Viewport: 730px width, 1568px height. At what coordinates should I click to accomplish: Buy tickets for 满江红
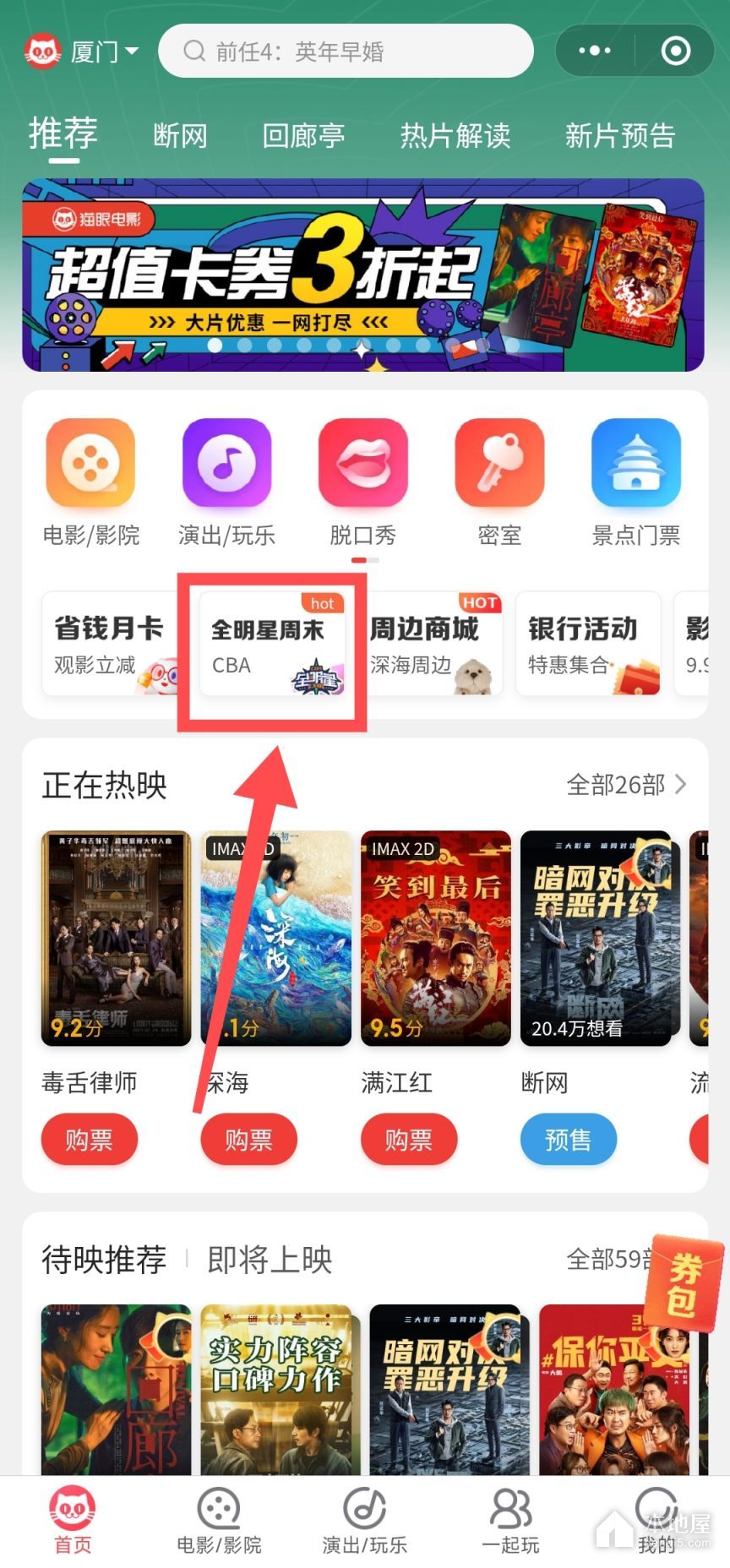tap(408, 1140)
